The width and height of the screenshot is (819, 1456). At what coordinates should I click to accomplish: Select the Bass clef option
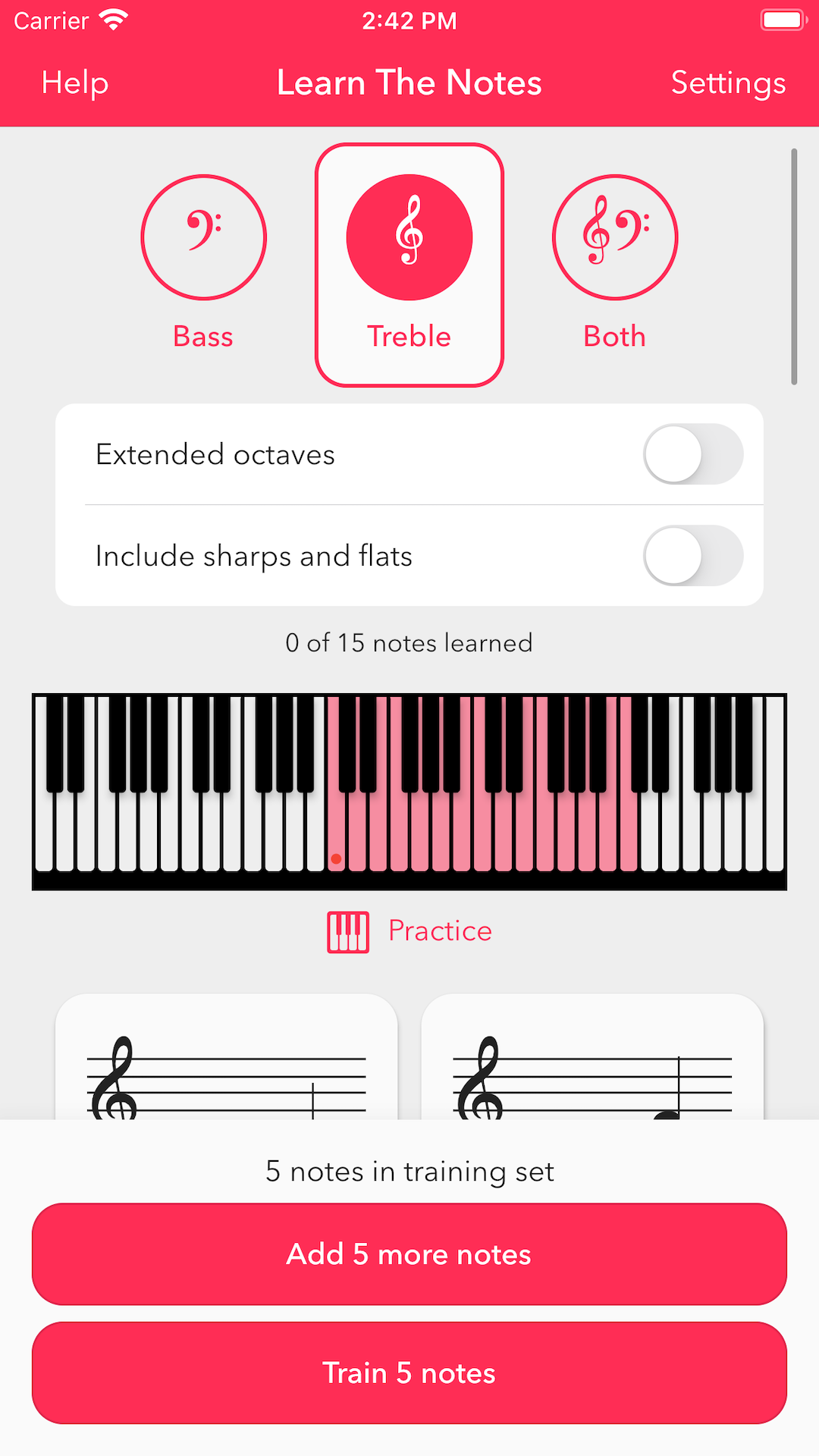pos(203,262)
